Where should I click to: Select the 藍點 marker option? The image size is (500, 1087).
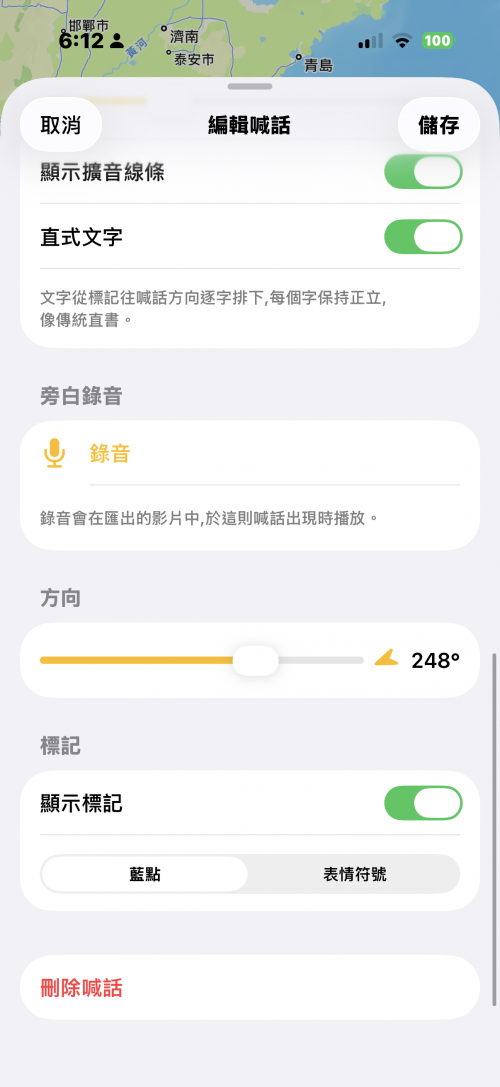(144, 873)
